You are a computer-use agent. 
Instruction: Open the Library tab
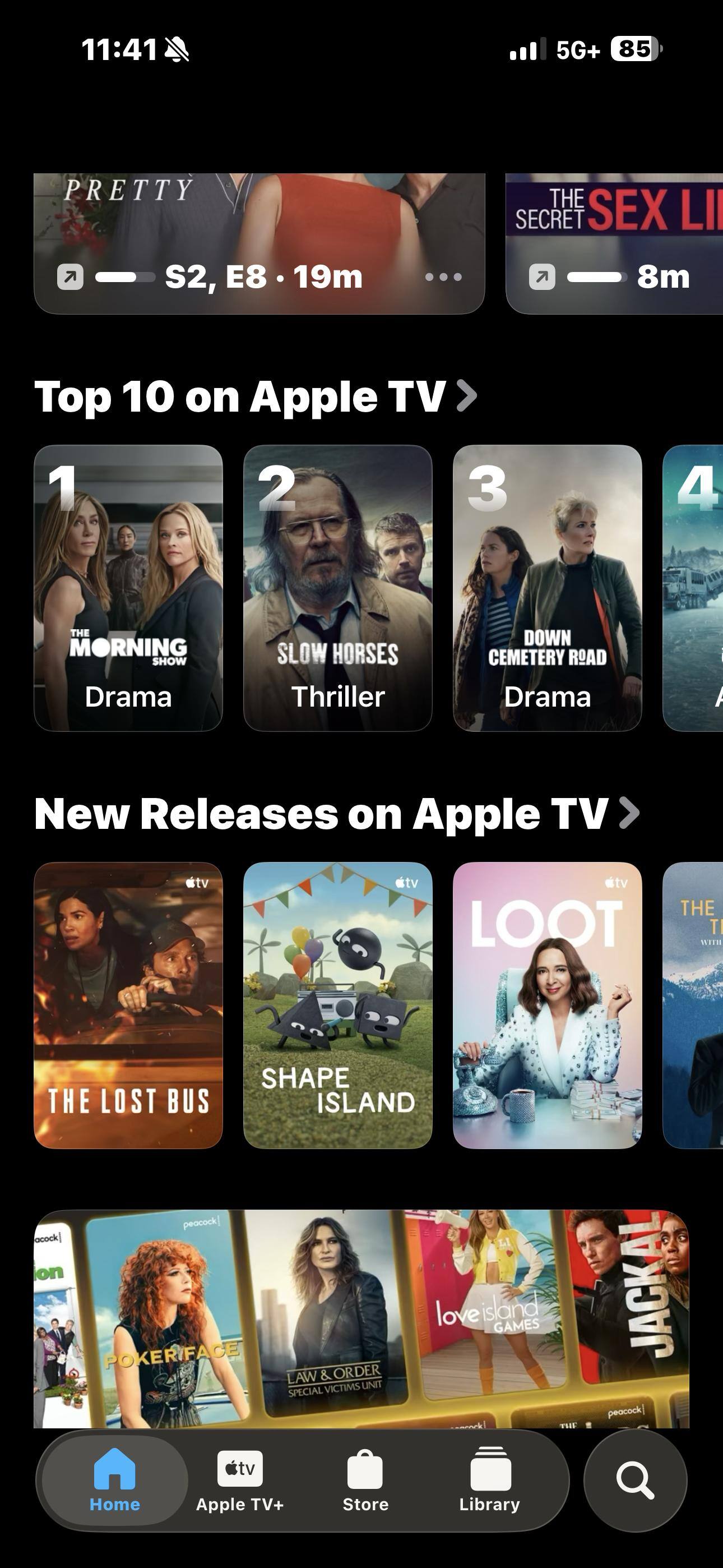(489, 1481)
